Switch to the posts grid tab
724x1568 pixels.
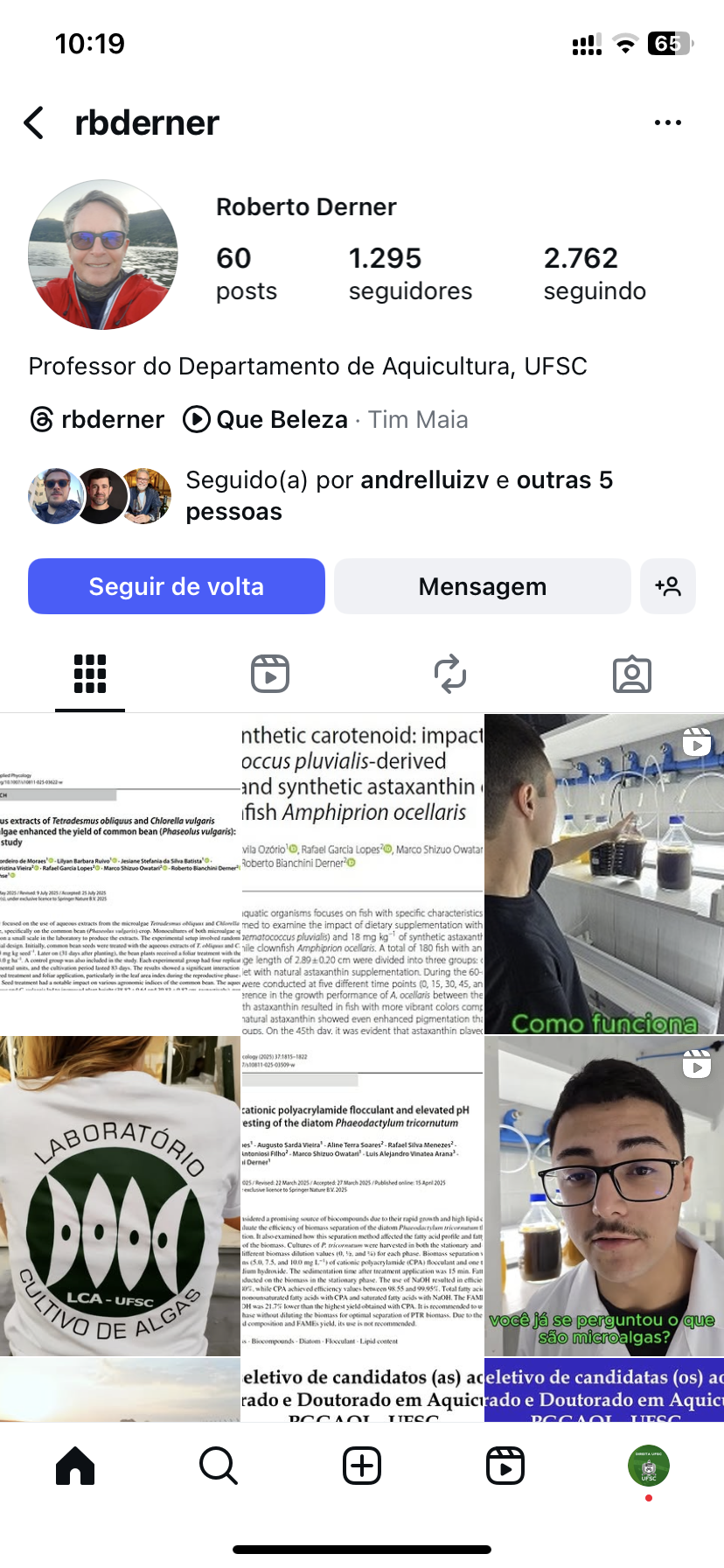tap(90, 675)
